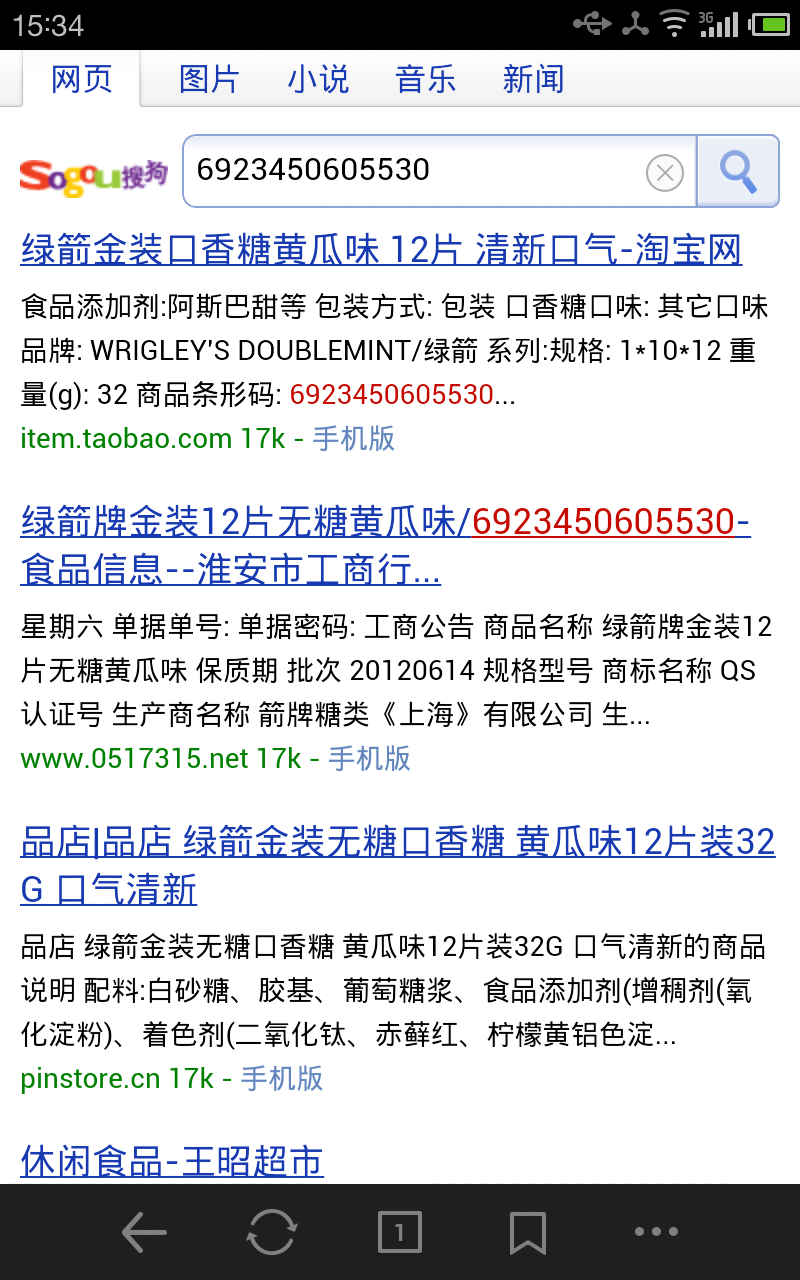800x1280 pixels.
Task: Focus the search field with 6923450605530
Action: [413, 171]
